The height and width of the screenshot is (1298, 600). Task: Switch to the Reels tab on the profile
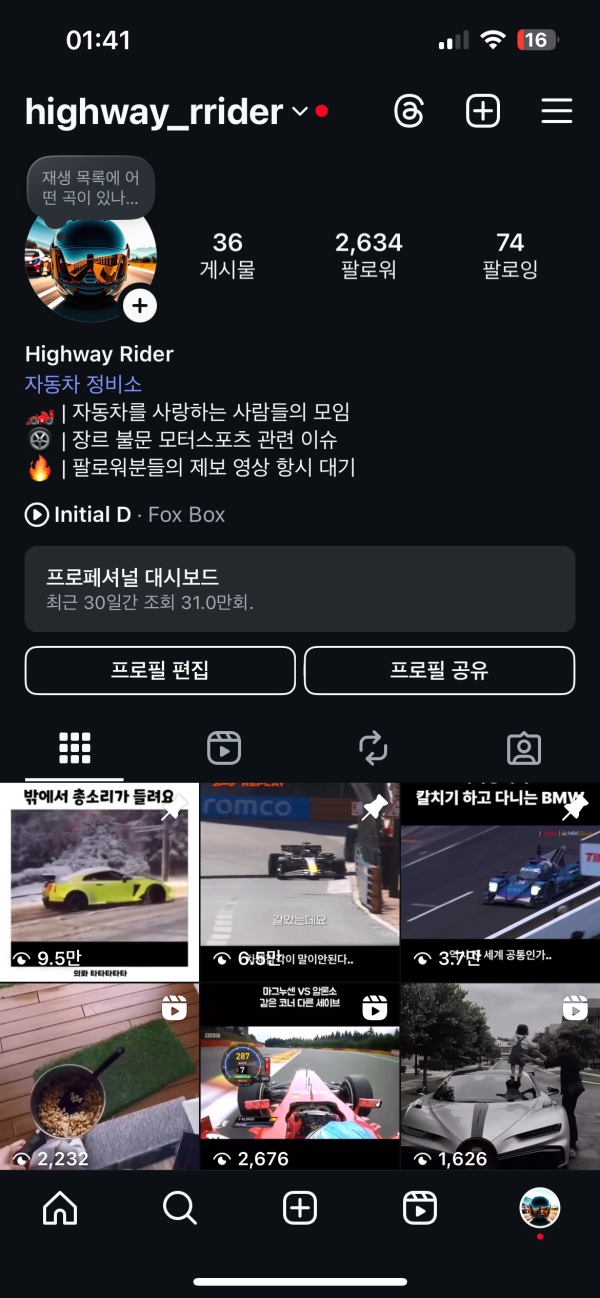pyautogui.click(x=224, y=748)
